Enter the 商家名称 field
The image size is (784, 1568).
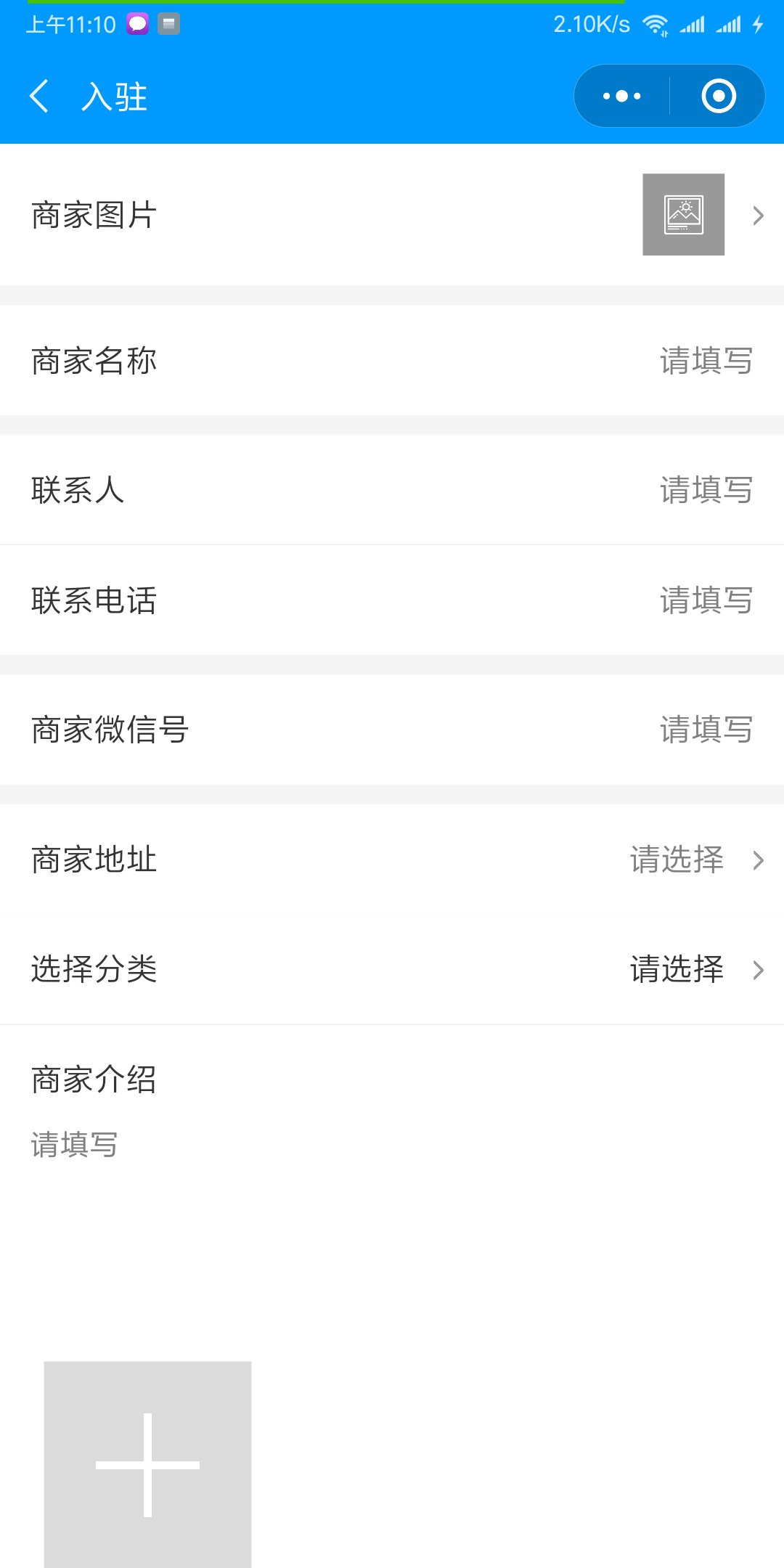[x=392, y=361]
